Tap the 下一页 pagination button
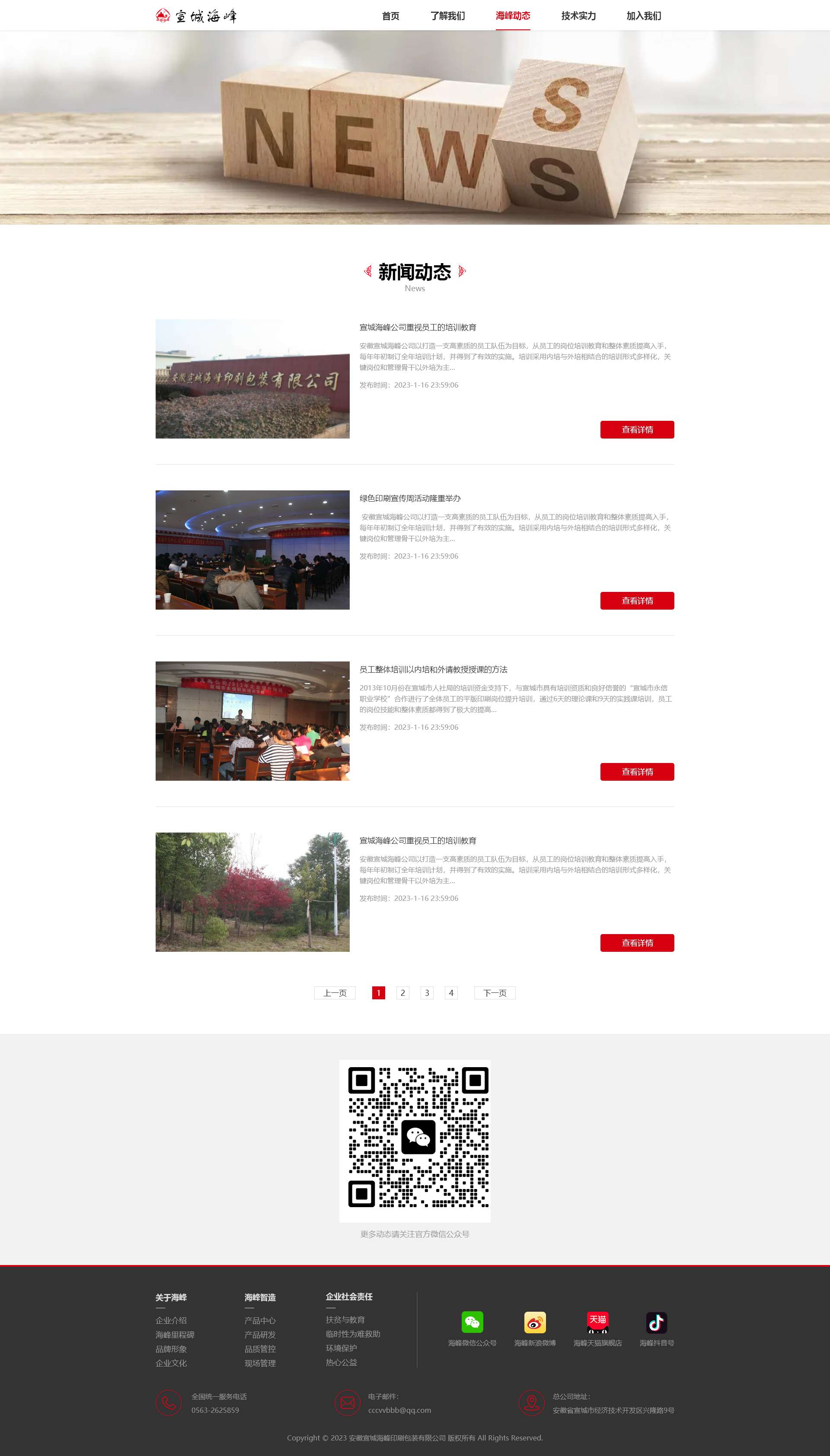This screenshot has width=830, height=1456. (x=494, y=993)
